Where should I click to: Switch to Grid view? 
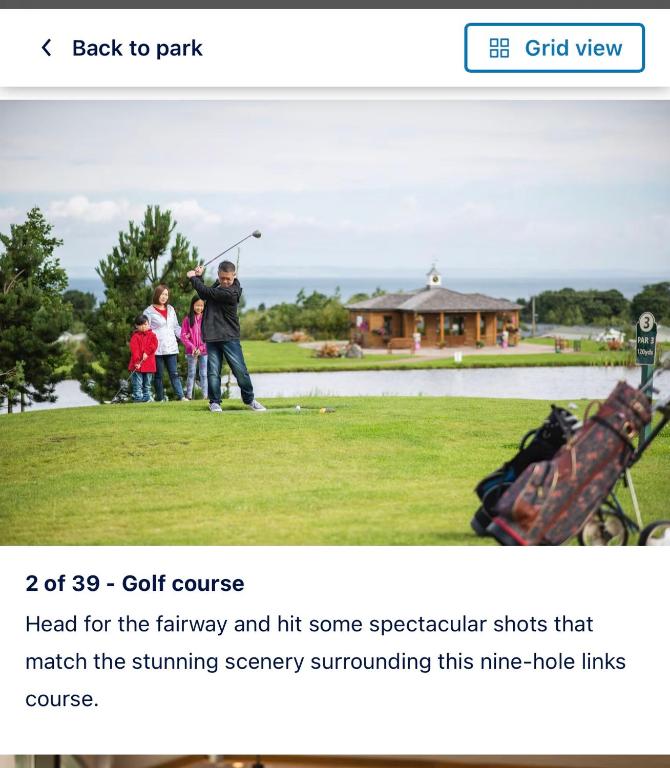tap(554, 48)
